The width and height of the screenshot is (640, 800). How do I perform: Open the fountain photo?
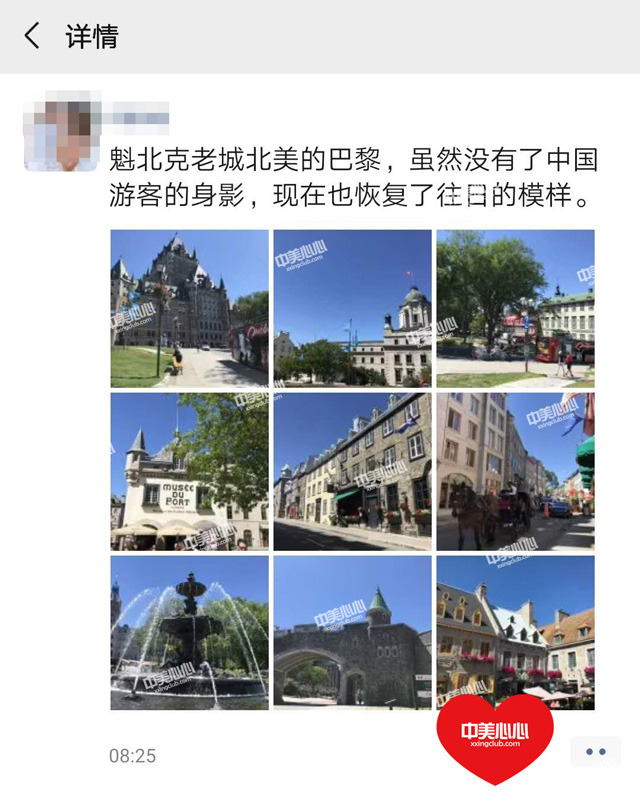pos(189,633)
